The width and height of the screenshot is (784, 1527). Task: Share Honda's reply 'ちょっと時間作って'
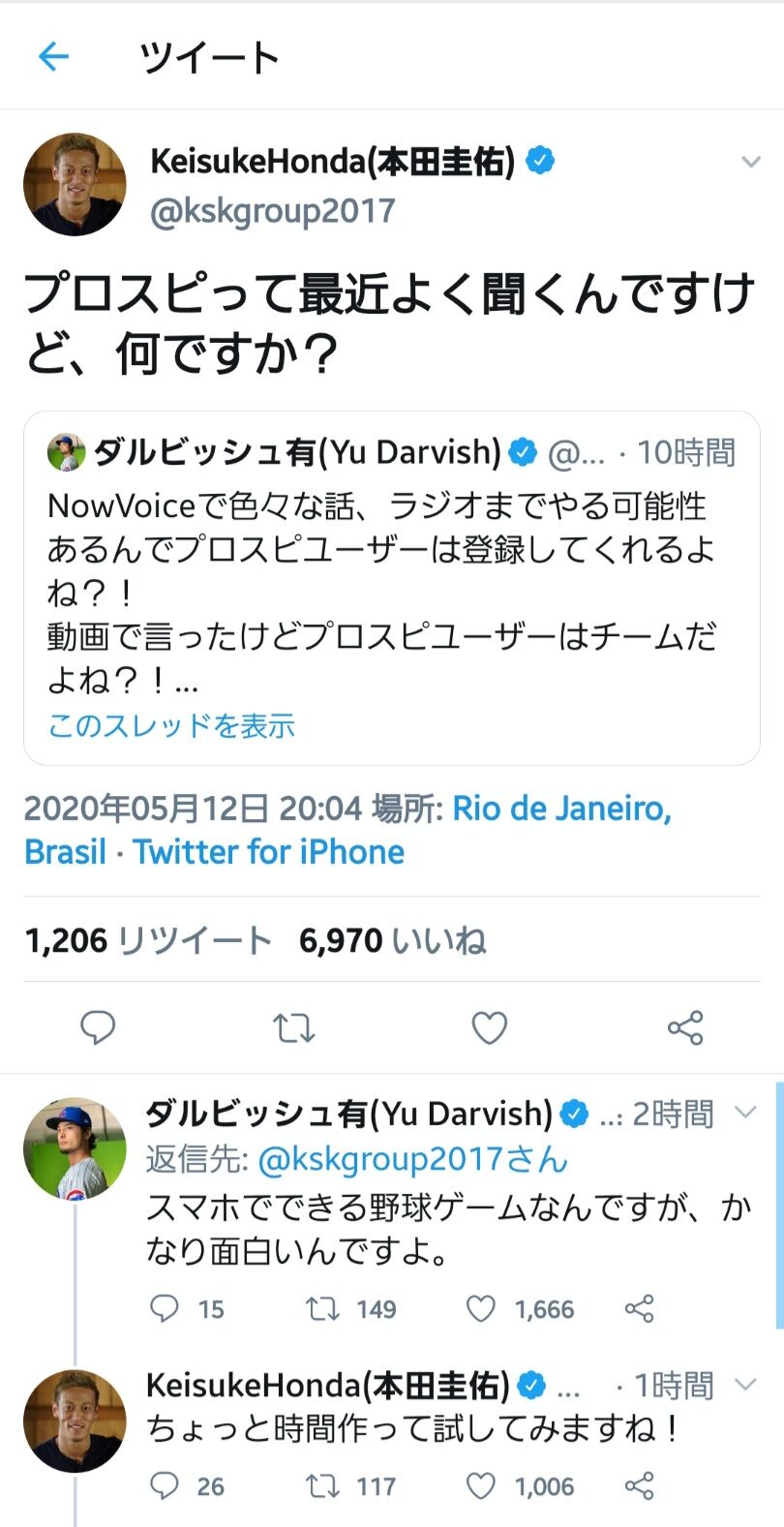click(x=639, y=1485)
